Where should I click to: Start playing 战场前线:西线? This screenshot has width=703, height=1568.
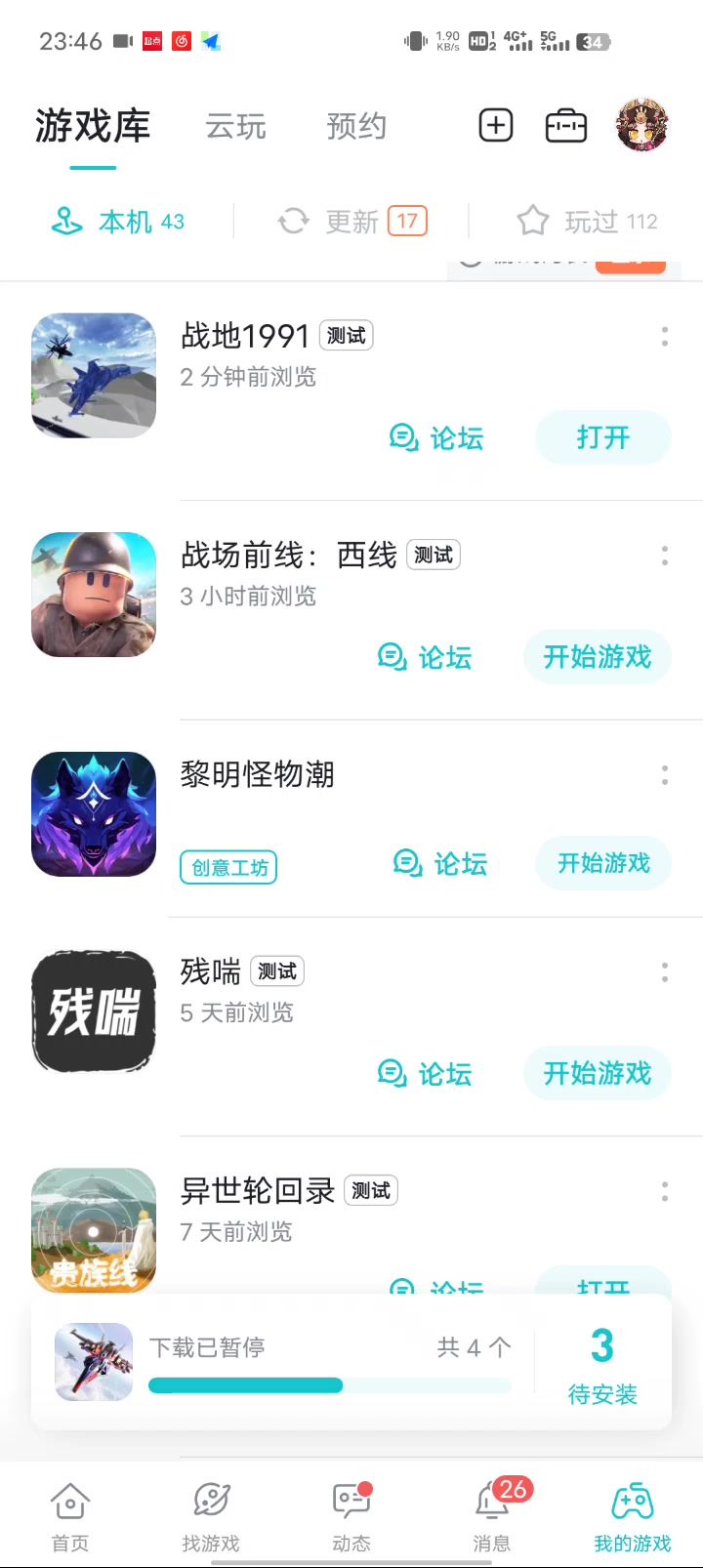tap(597, 657)
